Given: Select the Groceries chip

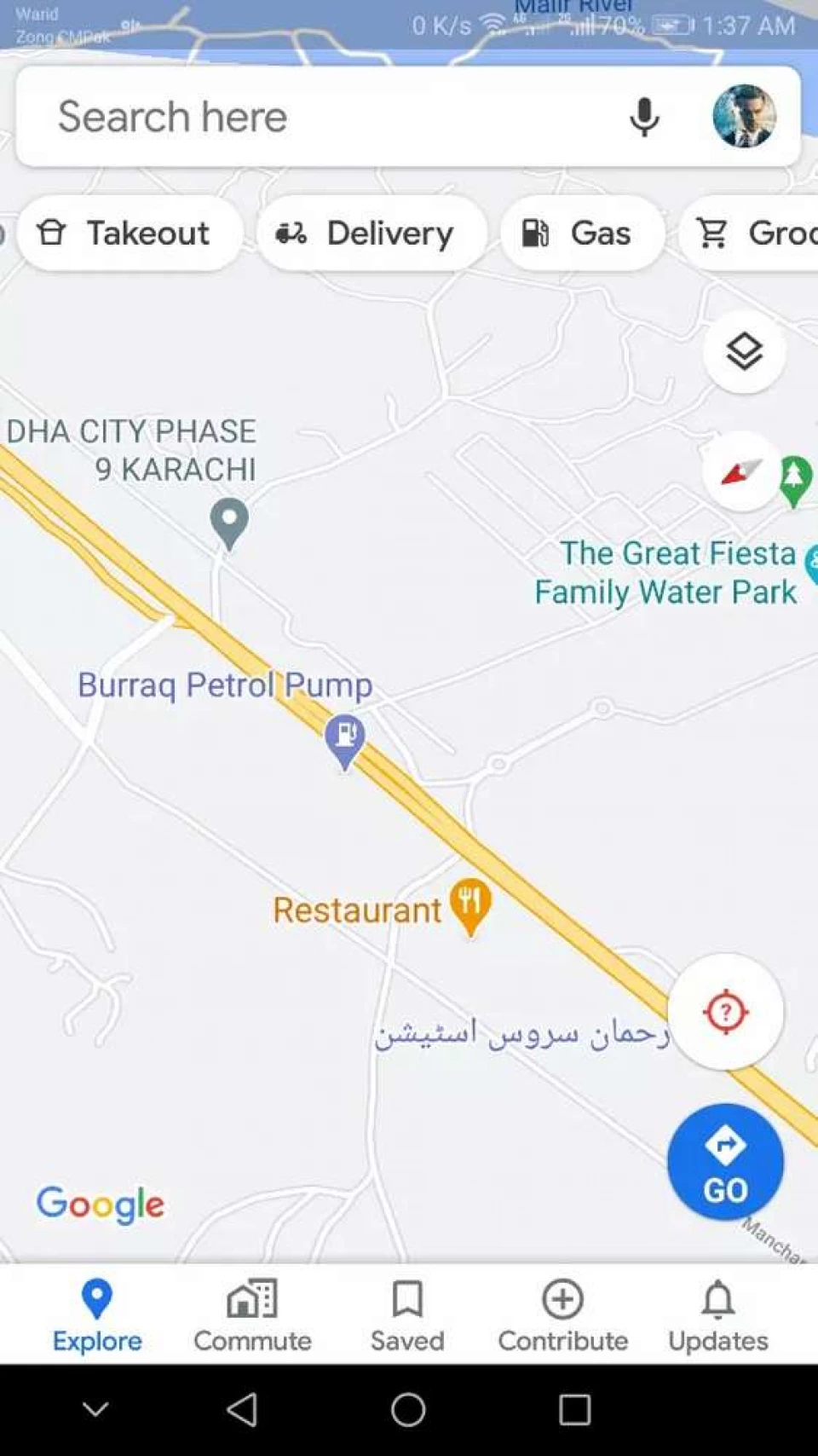Looking at the screenshot, I should pyautogui.click(x=750, y=233).
